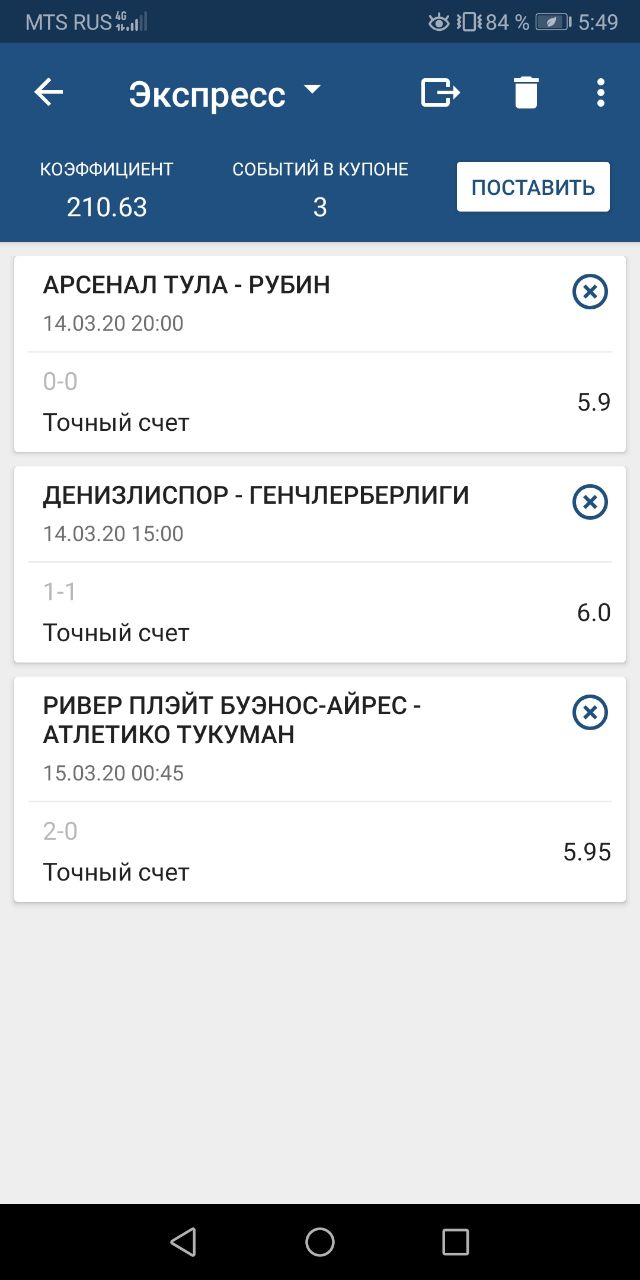This screenshot has width=640, height=1280.
Task: Remove the Денизлиспор - Генчлербирлиги event
Action: (590, 502)
